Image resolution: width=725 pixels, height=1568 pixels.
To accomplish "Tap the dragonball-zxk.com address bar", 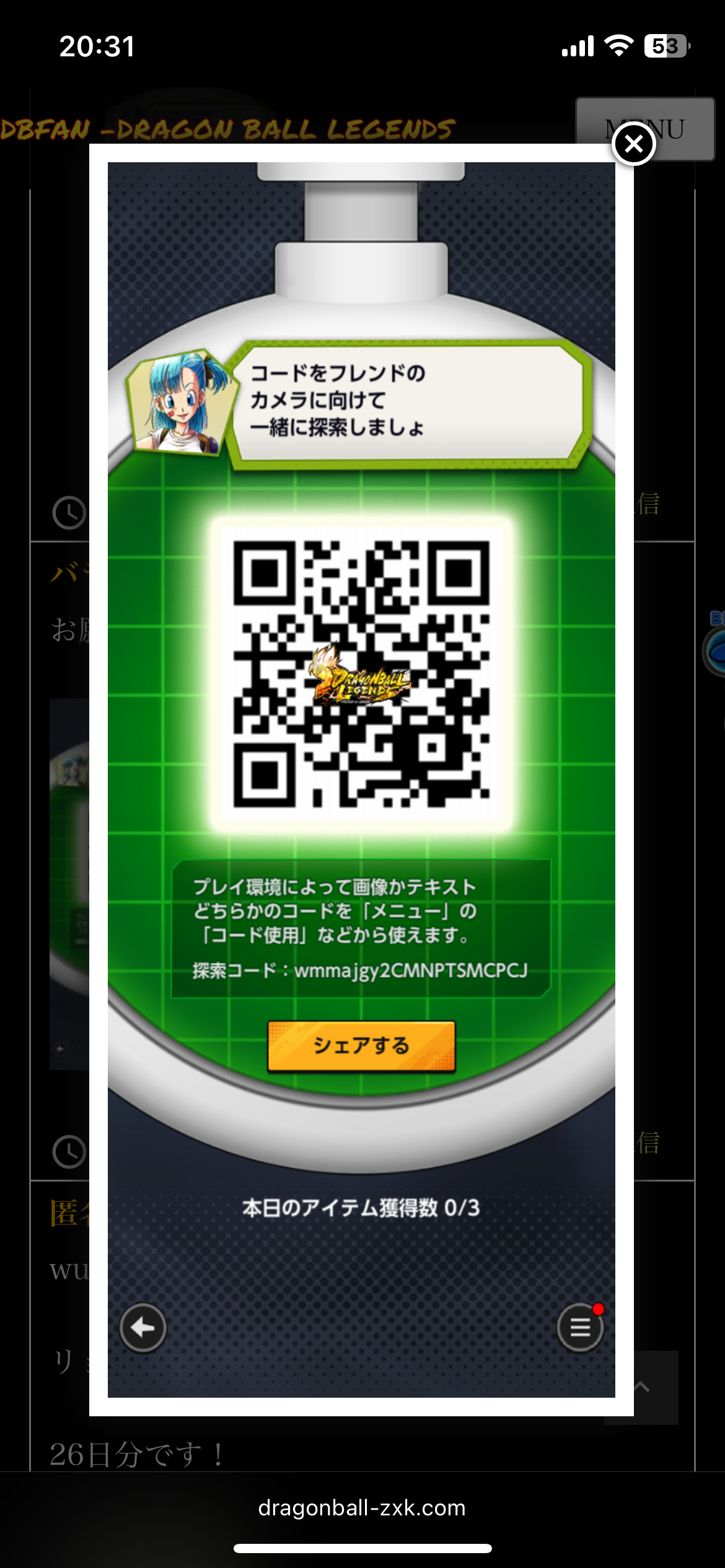I will pos(362,1507).
